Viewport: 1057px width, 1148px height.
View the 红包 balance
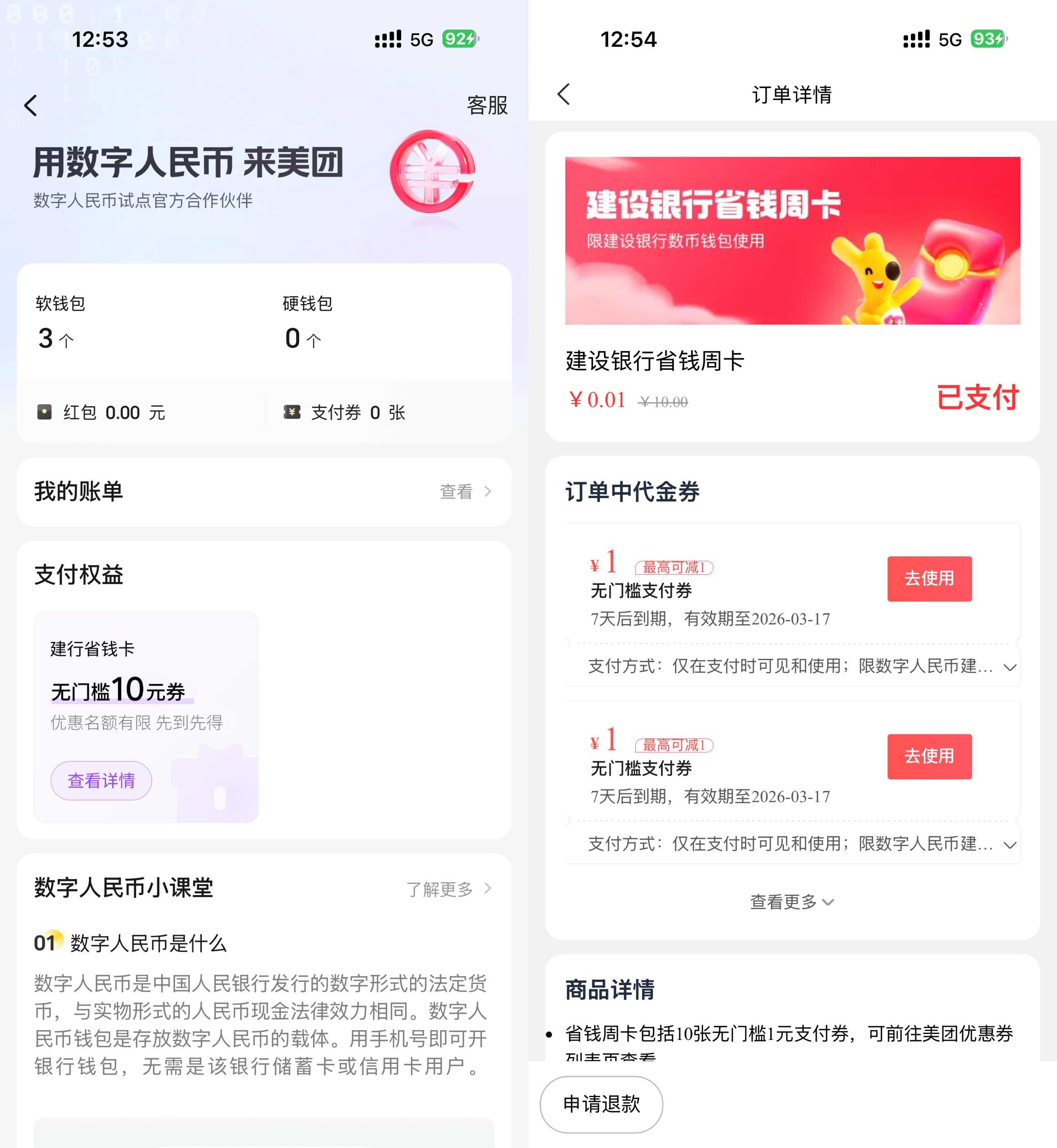114,412
